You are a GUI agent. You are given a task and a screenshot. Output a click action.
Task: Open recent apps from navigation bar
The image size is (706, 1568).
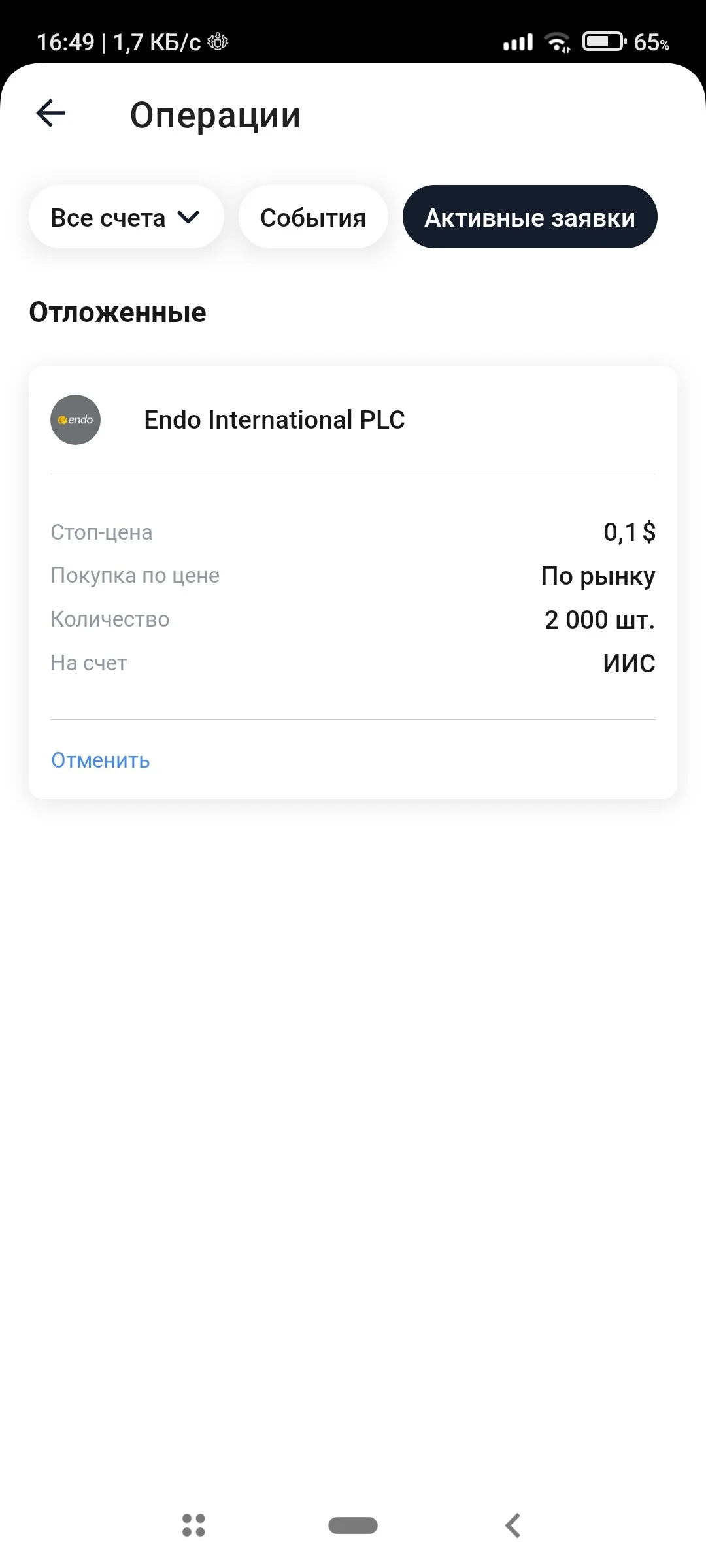(193, 1526)
